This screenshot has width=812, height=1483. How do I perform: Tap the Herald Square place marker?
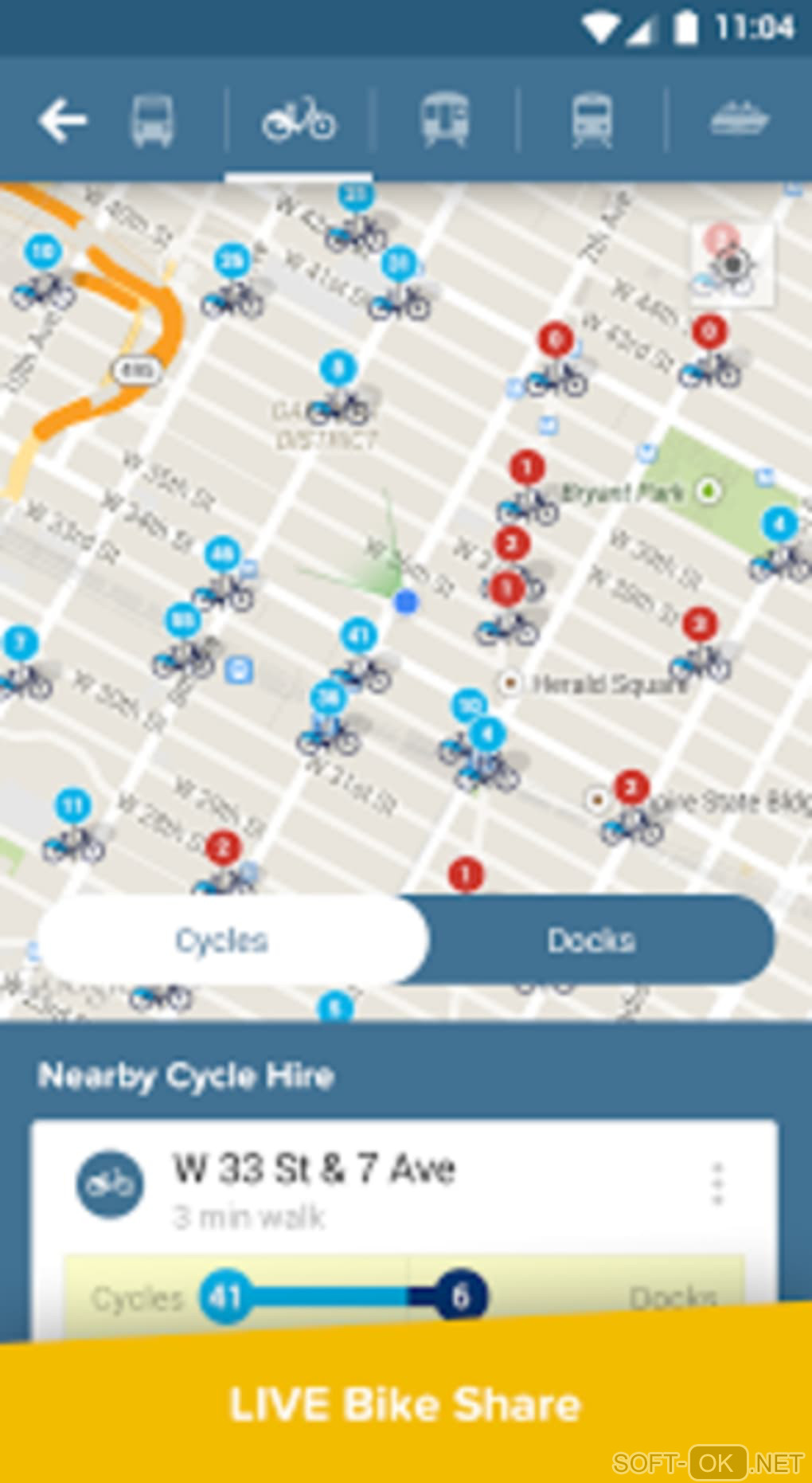click(509, 683)
